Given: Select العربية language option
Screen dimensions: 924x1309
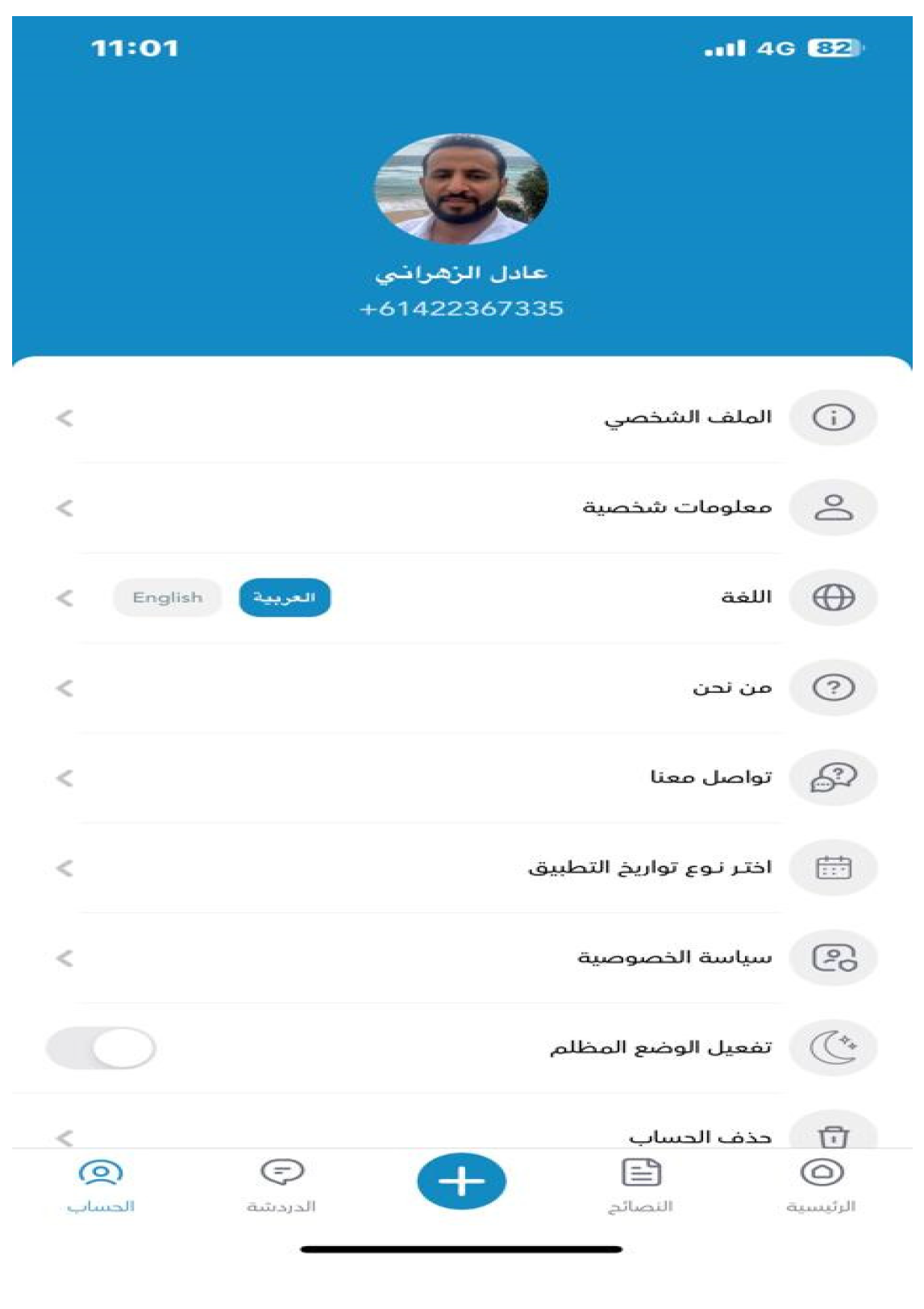Looking at the screenshot, I should 285,598.
